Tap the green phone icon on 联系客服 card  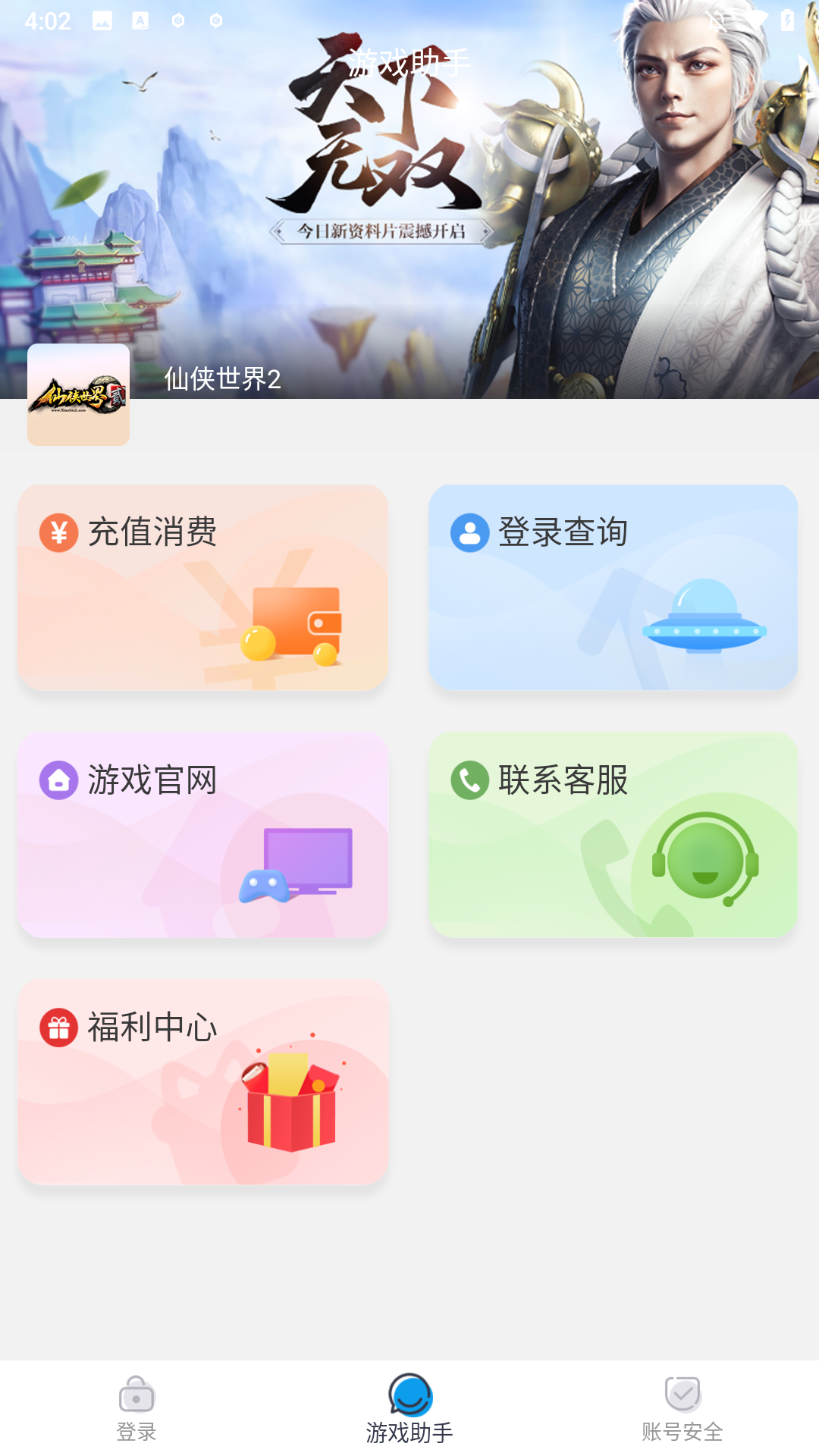[x=470, y=780]
